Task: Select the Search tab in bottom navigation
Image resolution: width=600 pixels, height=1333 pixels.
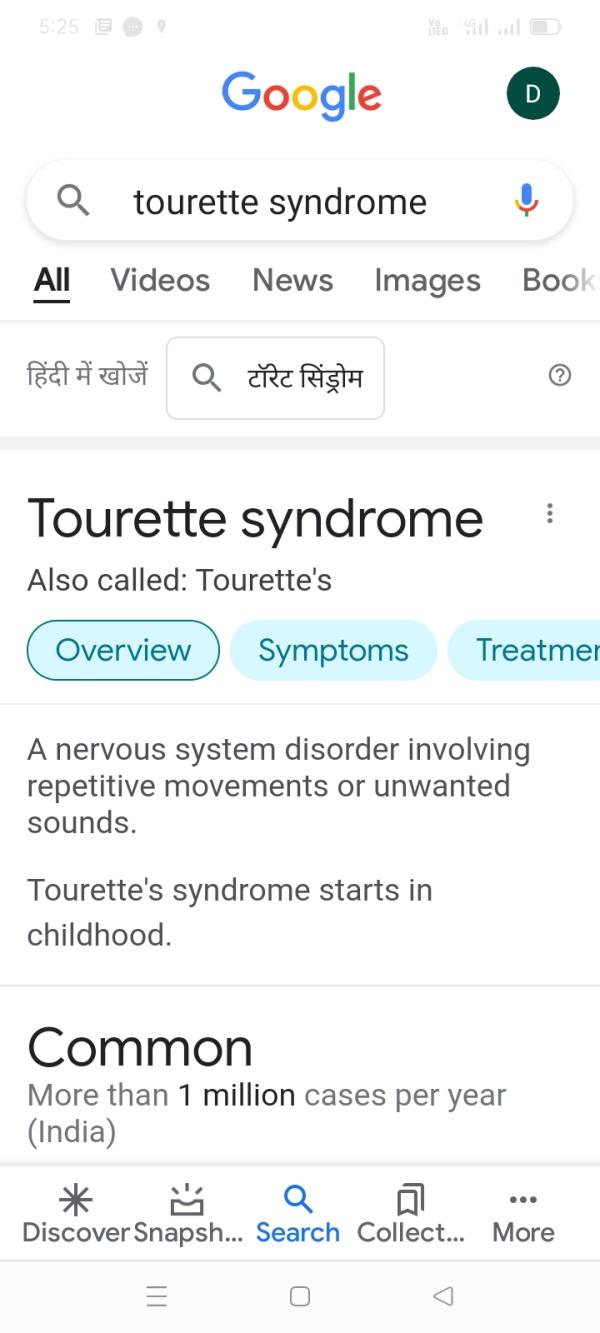Action: [x=298, y=1214]
